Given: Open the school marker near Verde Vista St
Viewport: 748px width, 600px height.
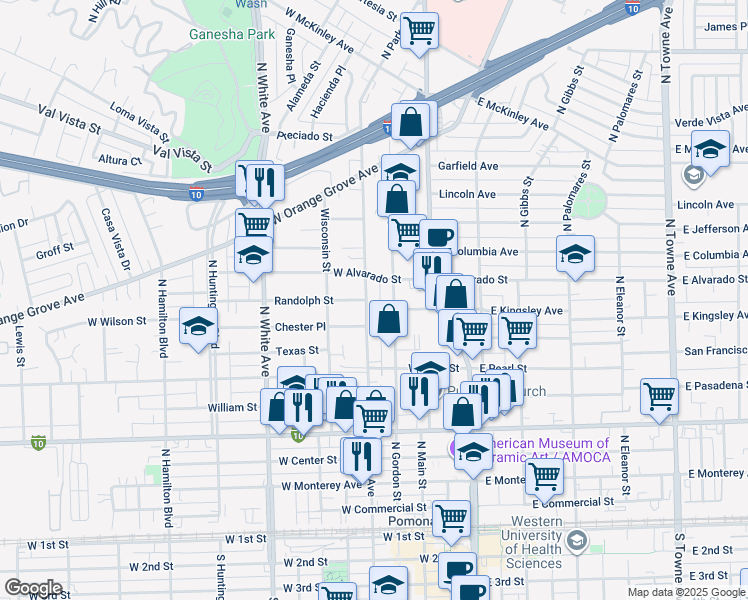Looking at the screenshot, I should 711,151.
